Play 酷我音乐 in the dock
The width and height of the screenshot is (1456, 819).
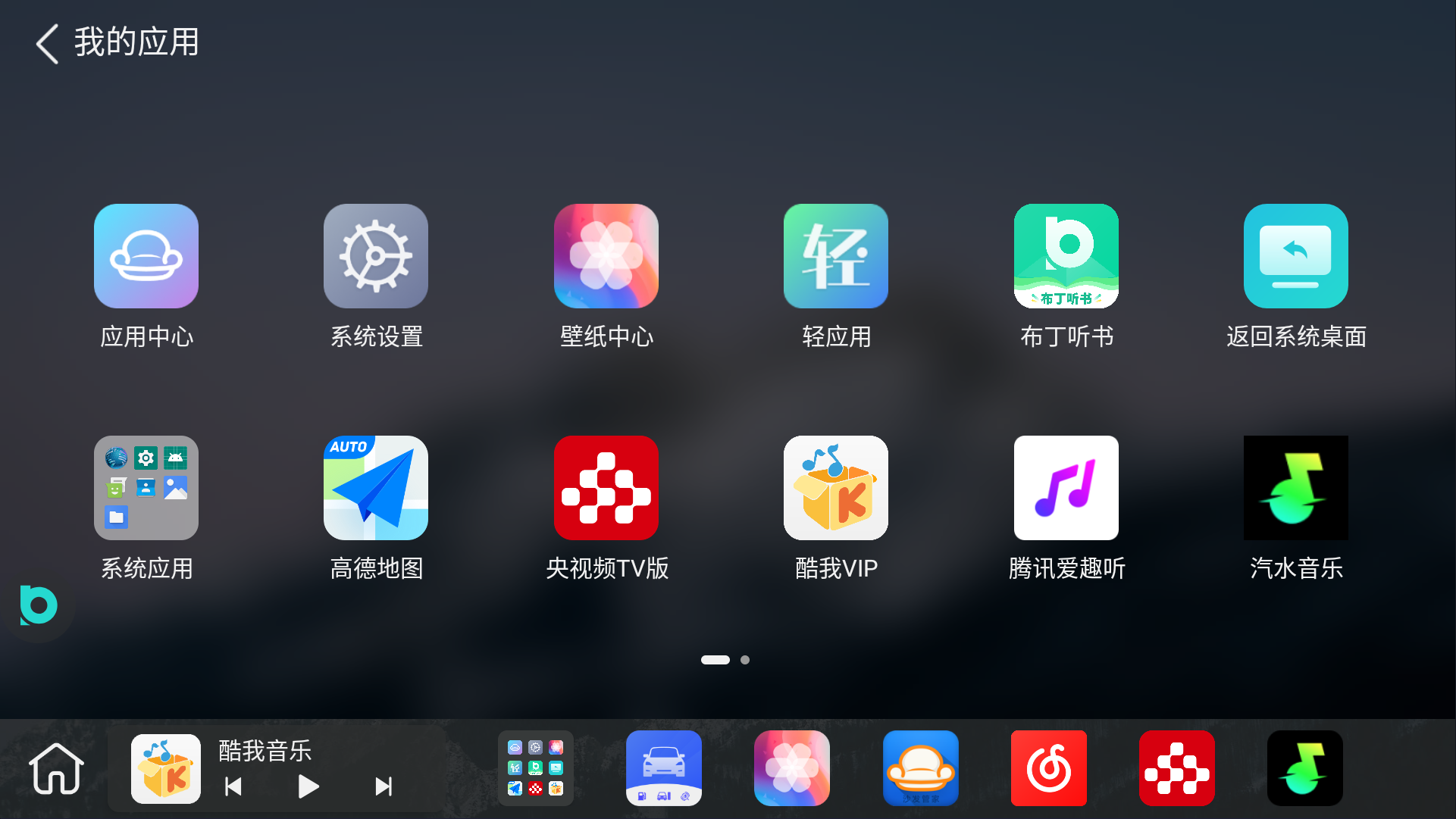pyautogui.click(x=308, y=787)
